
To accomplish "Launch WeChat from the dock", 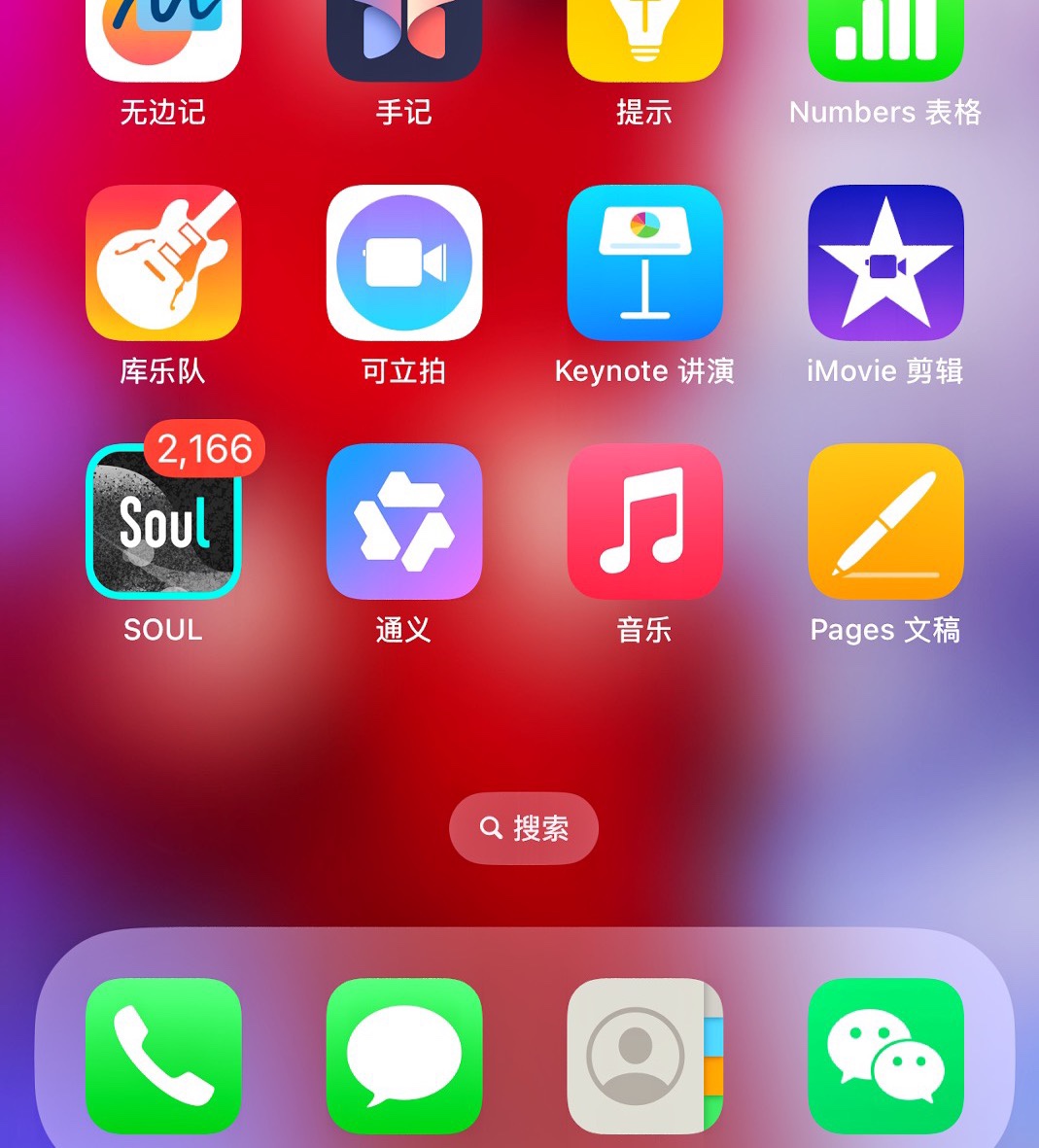I will 885,1056.
